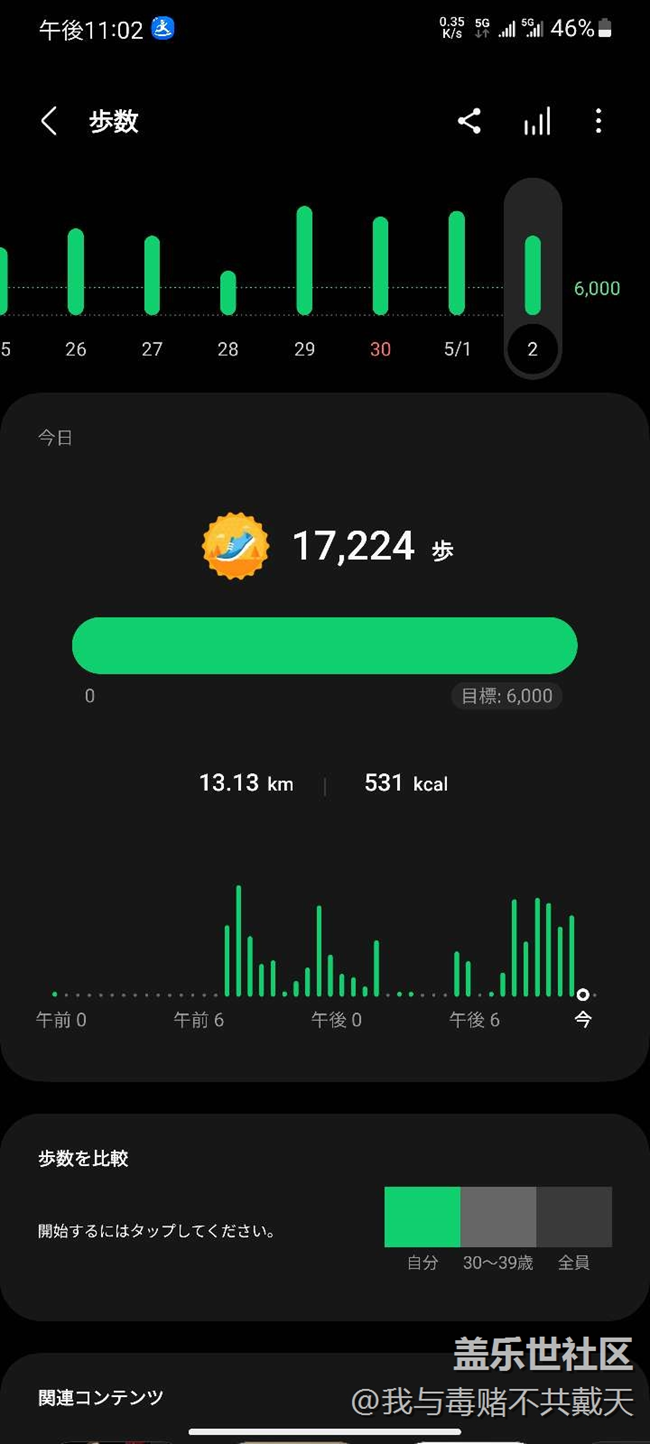Select the step bar for 5/1
The width and height of the screenshot is (650, 1444).
(456, 263)
